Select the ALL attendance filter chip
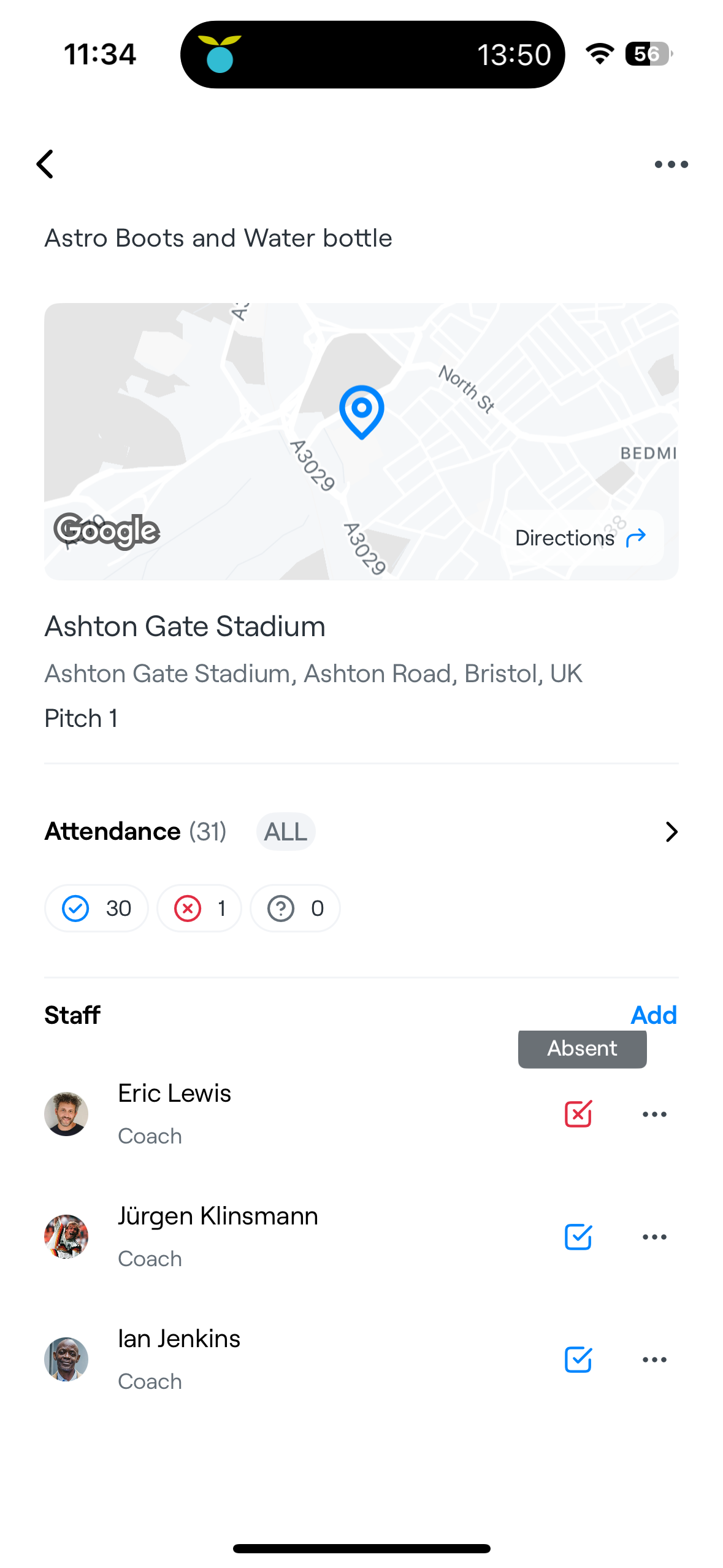Image resolution: width=723 pixels, height=1568 pixels. pyautogui.click(x=285, y=832)
